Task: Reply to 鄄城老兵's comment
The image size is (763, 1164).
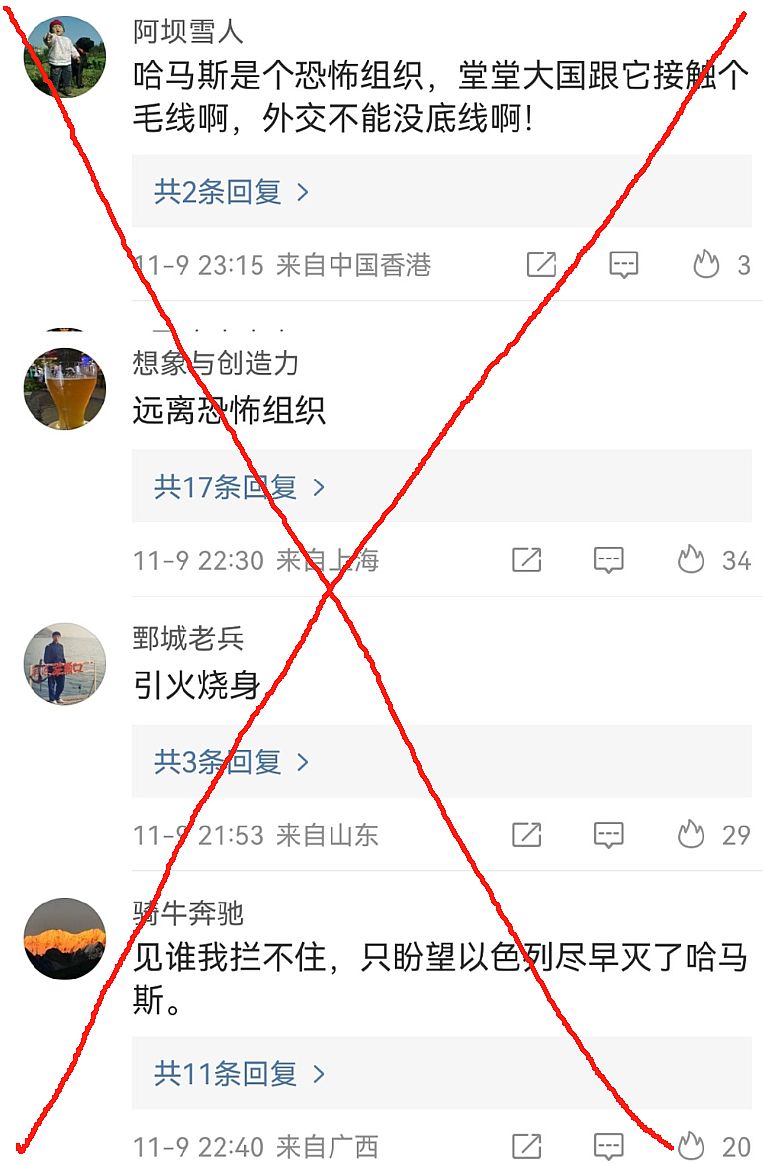Action: 609,835
